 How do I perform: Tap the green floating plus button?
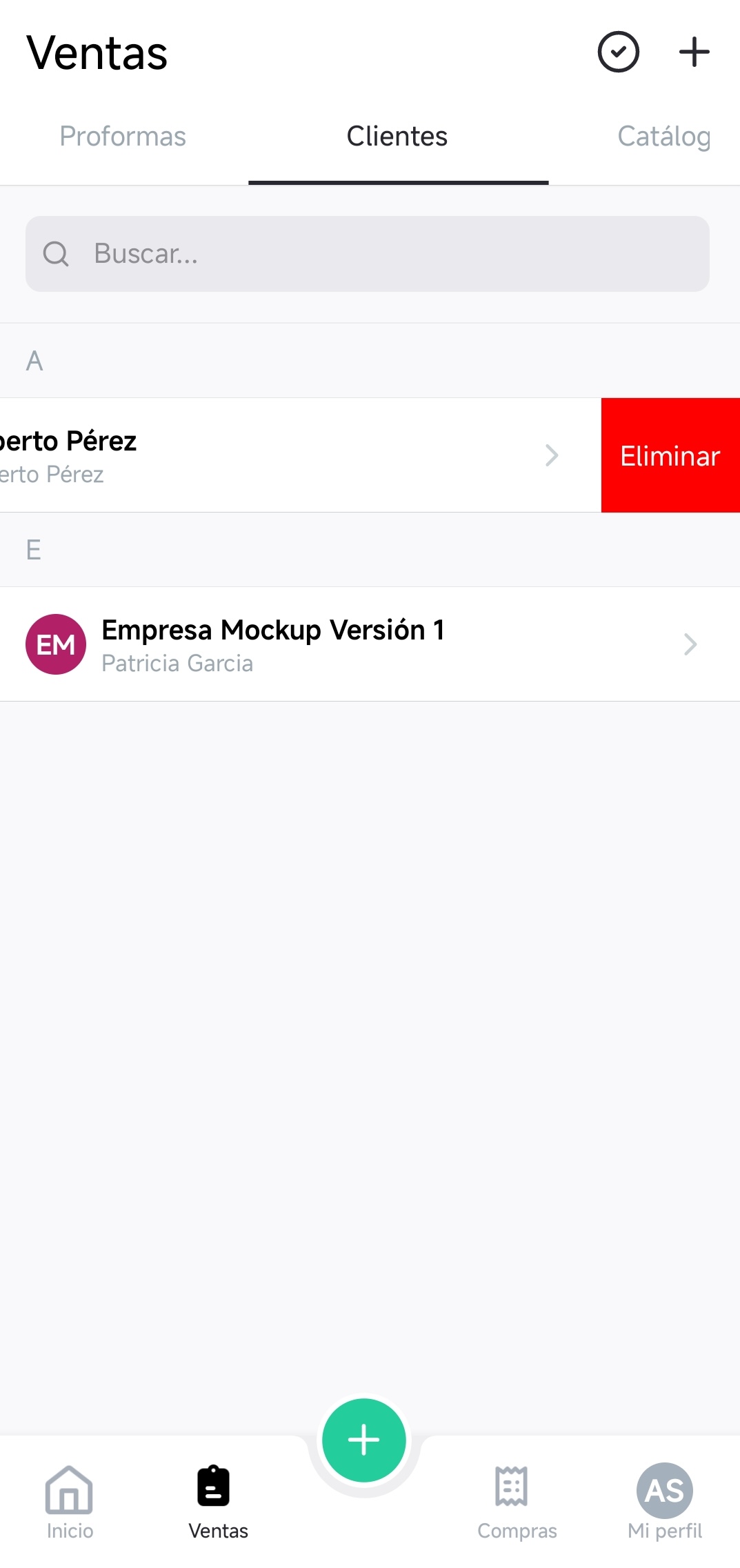[x=363, y=1440]
